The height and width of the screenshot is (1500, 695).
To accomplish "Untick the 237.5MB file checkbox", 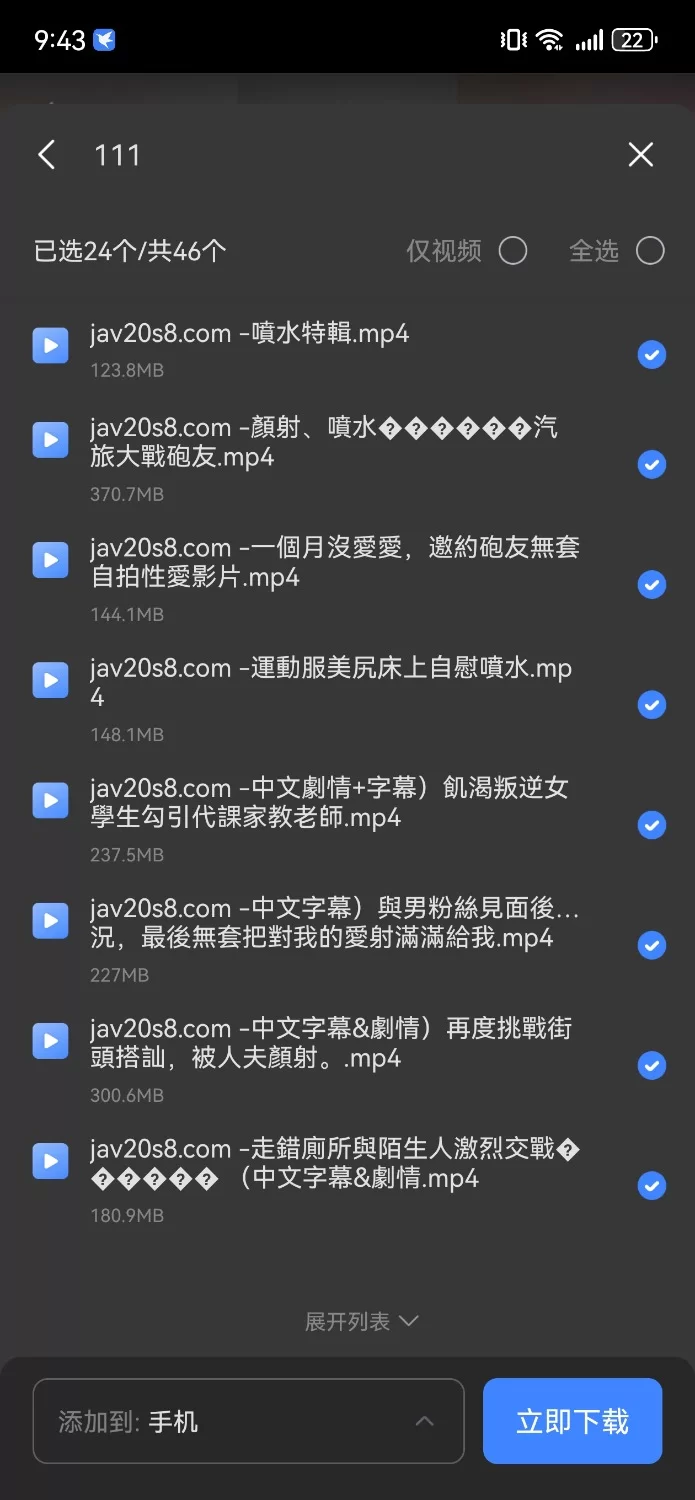I will click(x=652, y=825).
